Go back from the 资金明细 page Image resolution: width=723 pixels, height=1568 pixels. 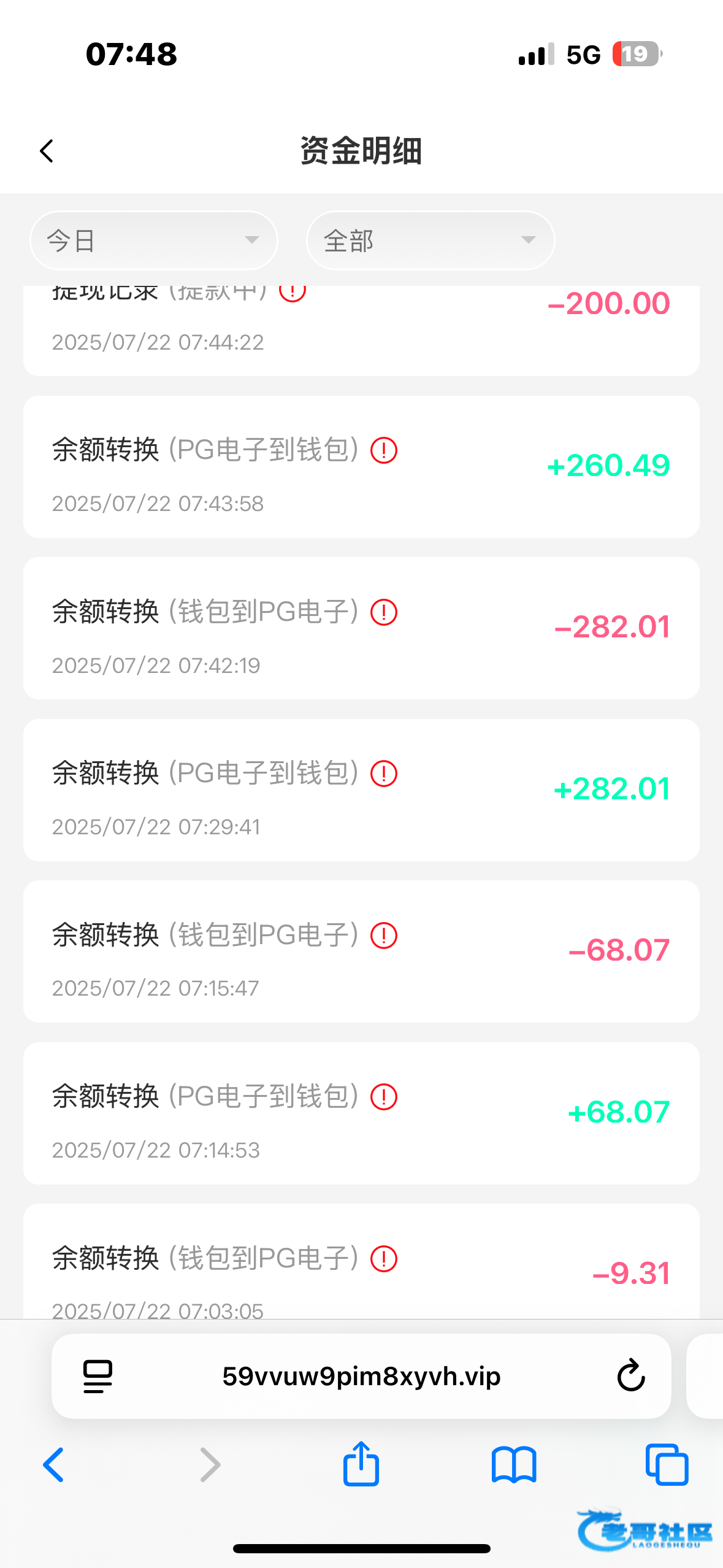coord(47,151)
